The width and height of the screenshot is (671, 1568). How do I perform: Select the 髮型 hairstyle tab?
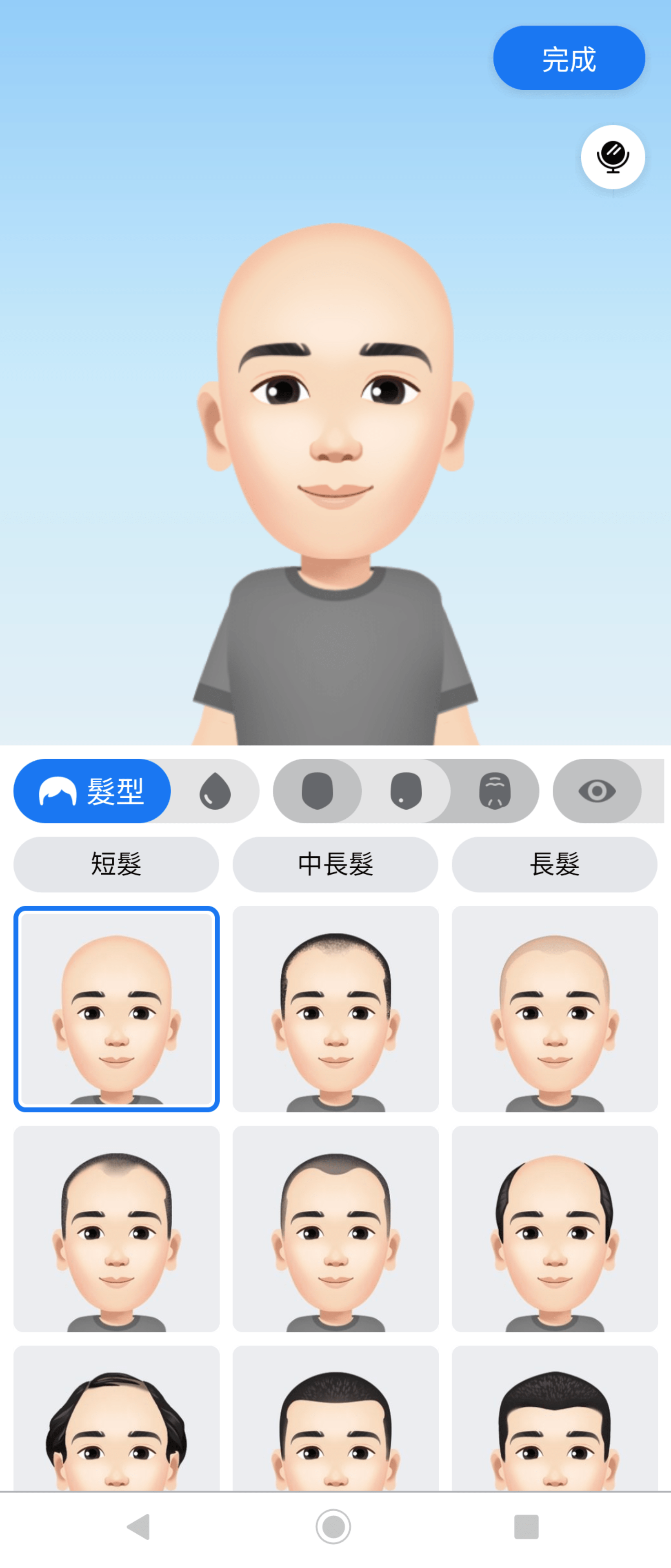coord(93,791)
